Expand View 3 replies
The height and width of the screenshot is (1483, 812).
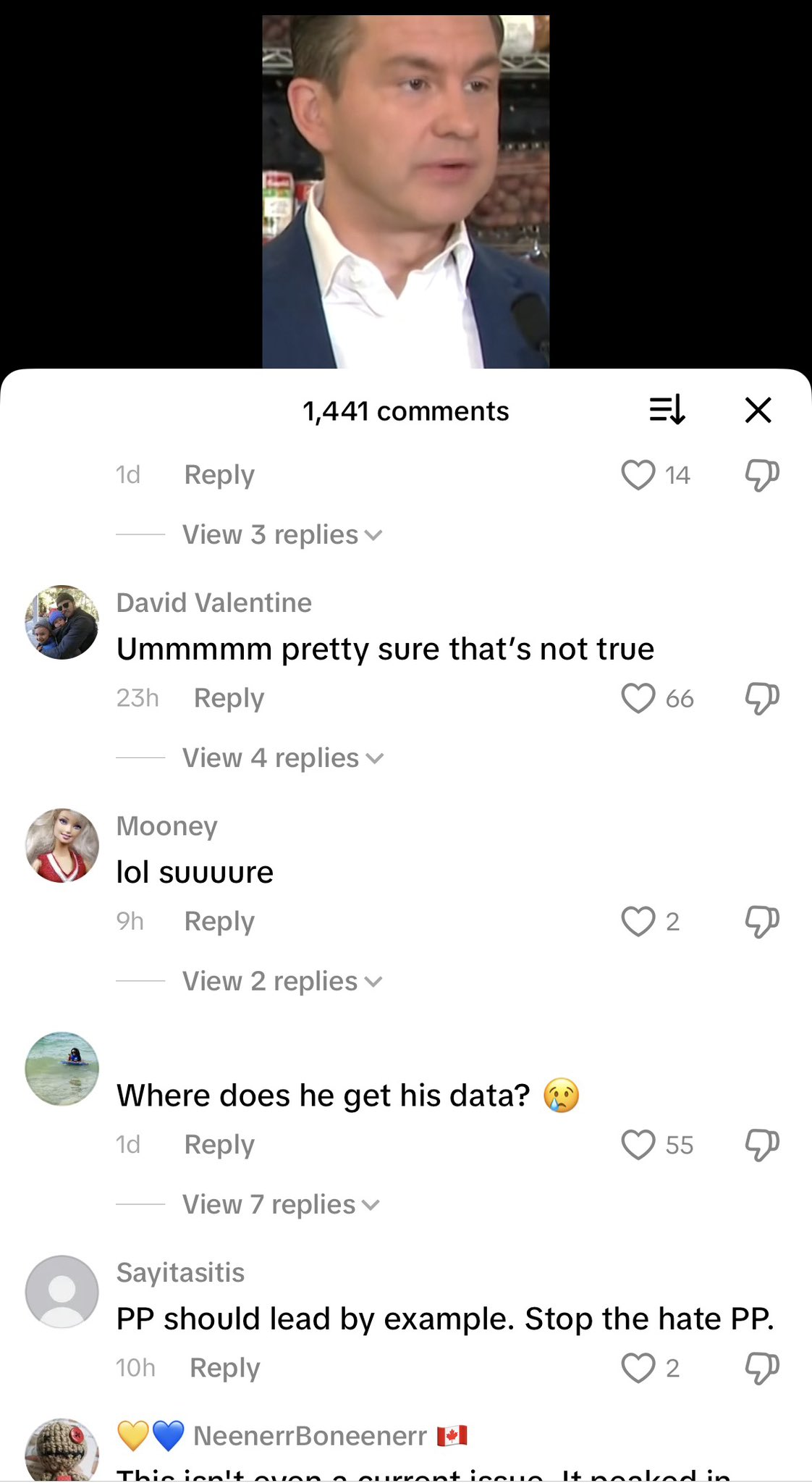[282, 535]
